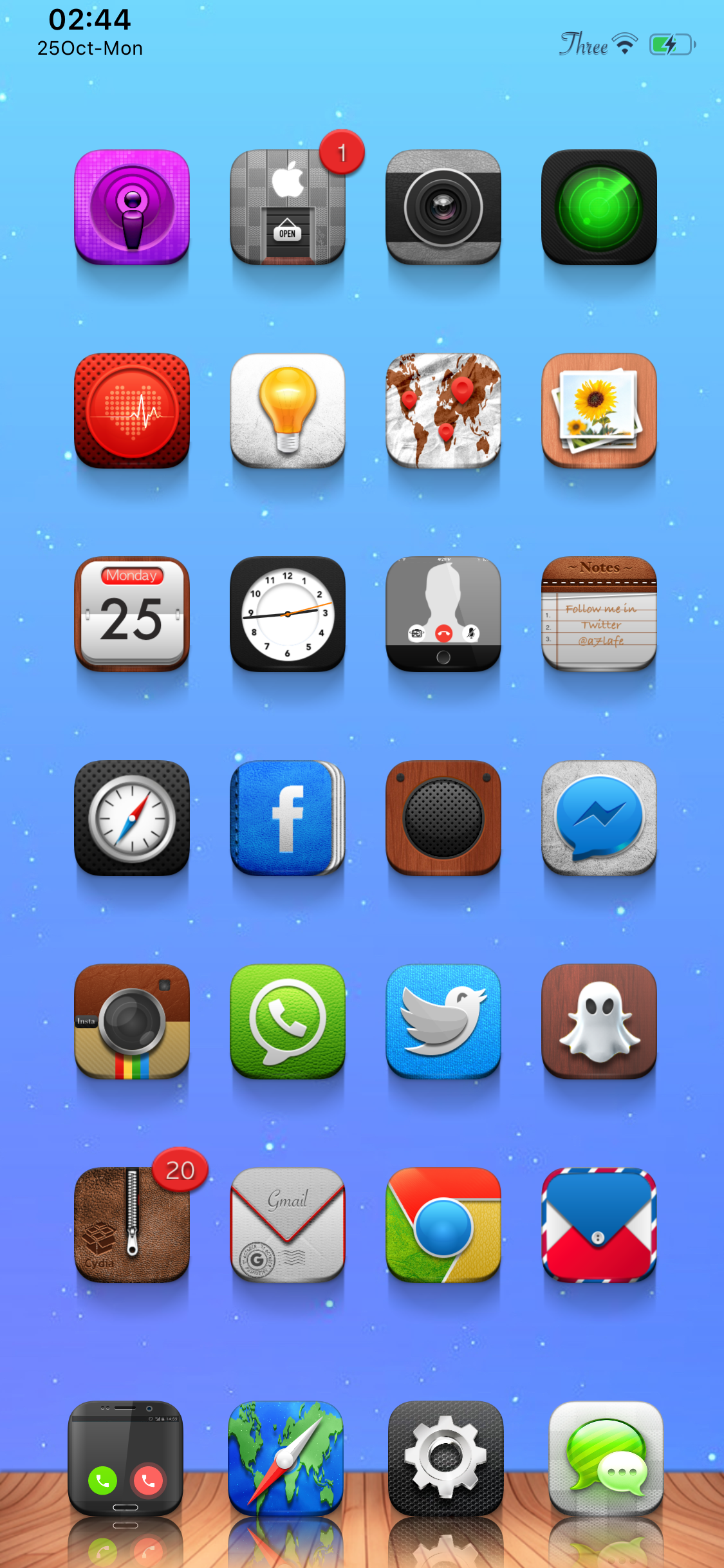
Task: Open Cydia with 20 badge
Action: pos(132,1224)
